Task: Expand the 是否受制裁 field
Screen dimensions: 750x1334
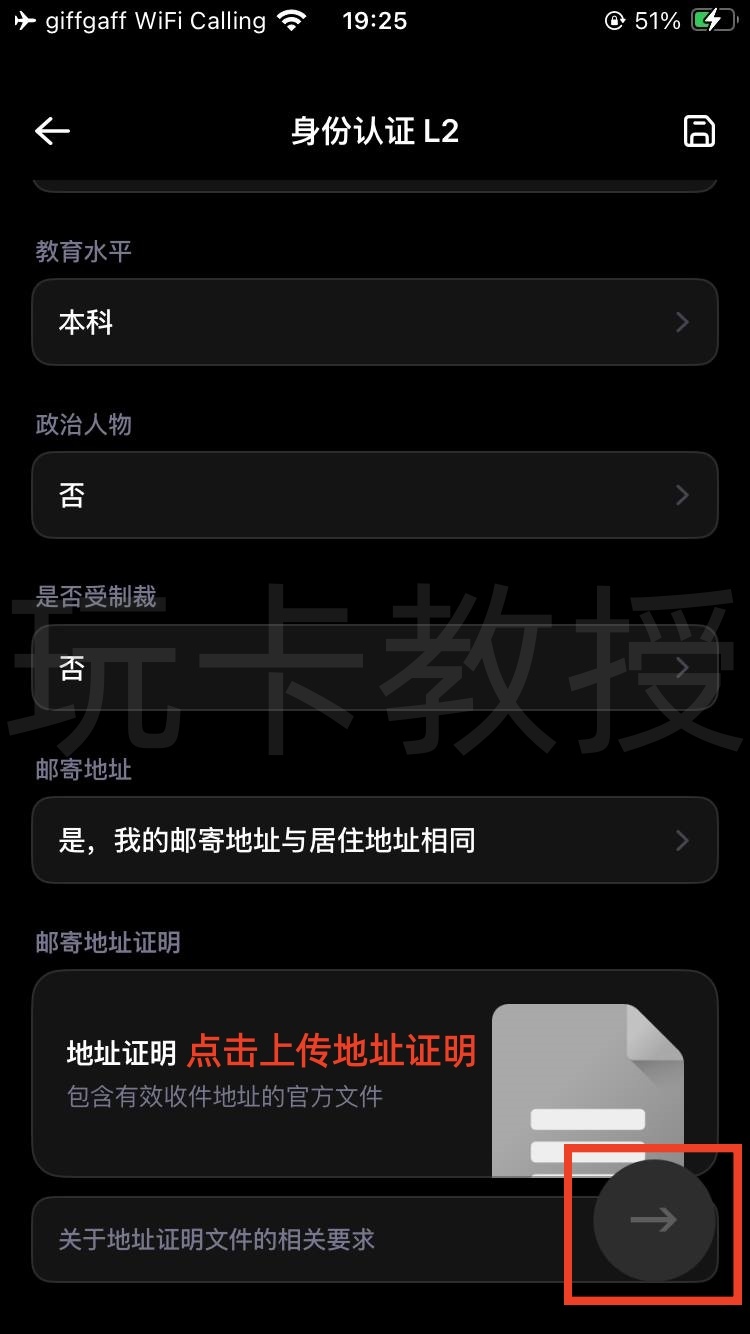Action: tap(375, 668)
